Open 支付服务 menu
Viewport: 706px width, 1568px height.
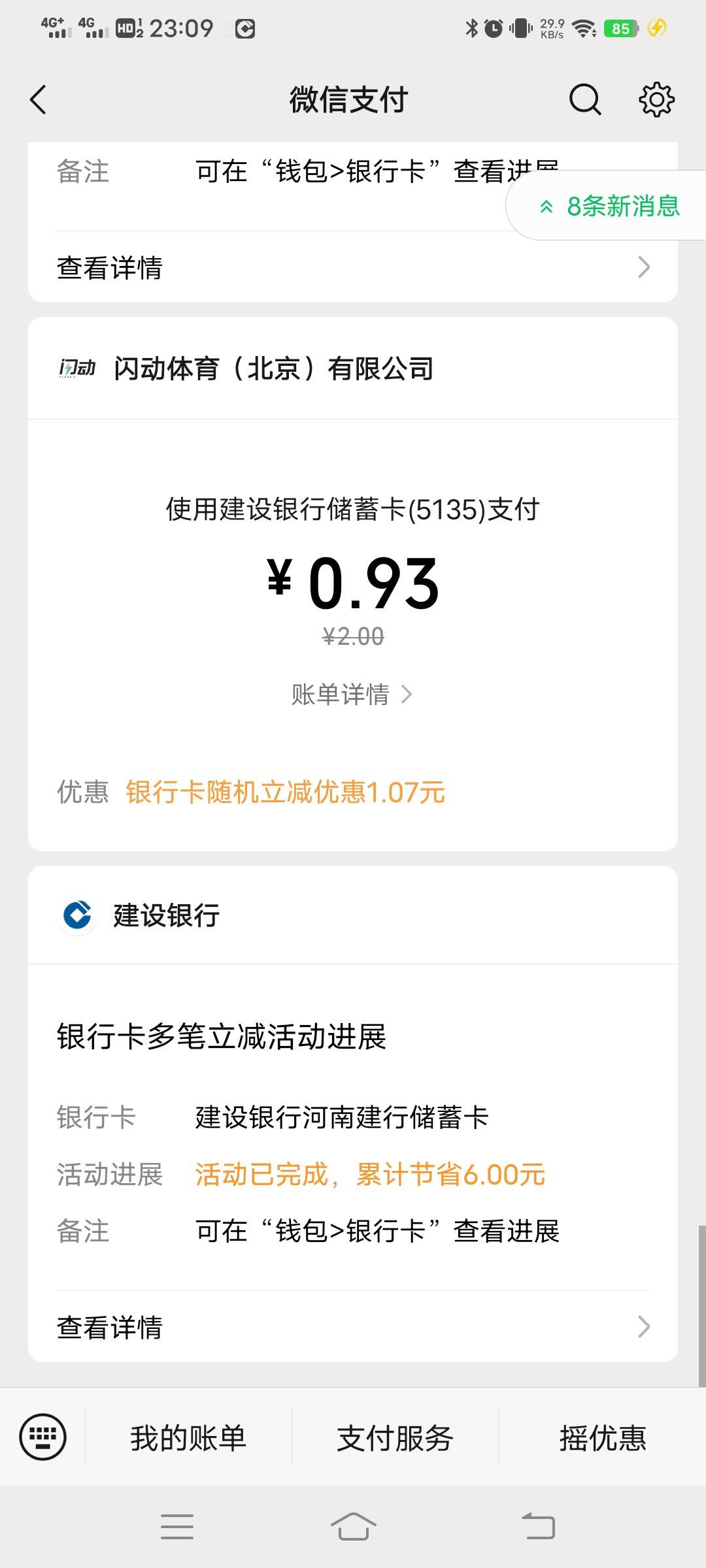[395, 1437]
